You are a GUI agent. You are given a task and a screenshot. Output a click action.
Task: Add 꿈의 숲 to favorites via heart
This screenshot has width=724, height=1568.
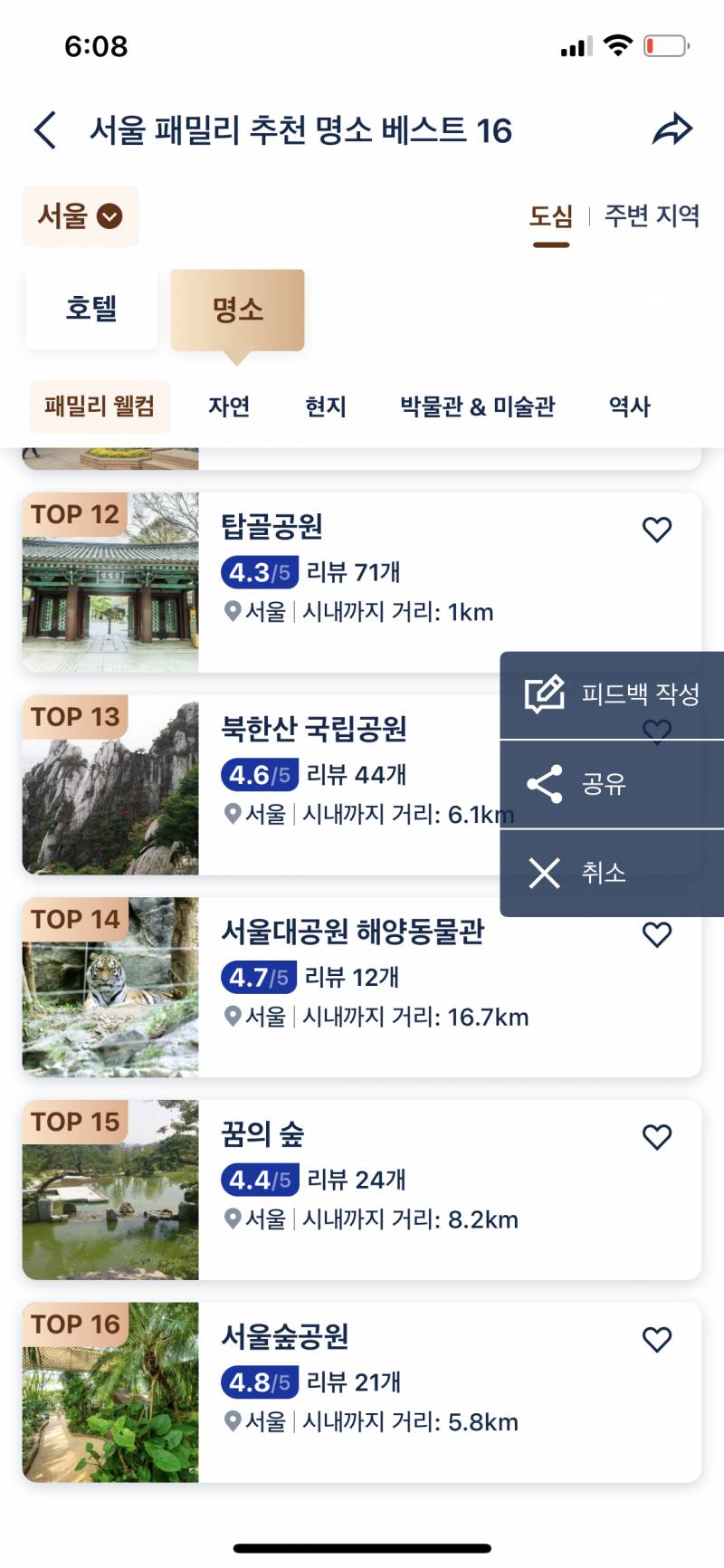tap(657, 1136)
